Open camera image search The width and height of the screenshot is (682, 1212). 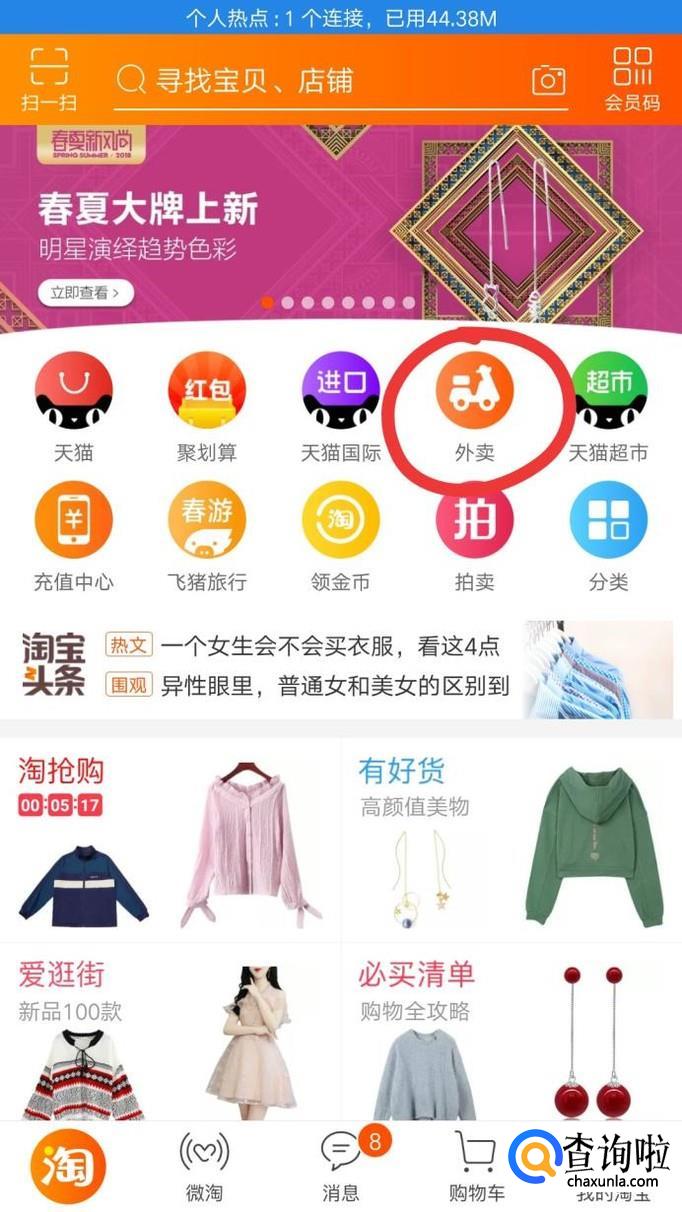pos(548,80)
